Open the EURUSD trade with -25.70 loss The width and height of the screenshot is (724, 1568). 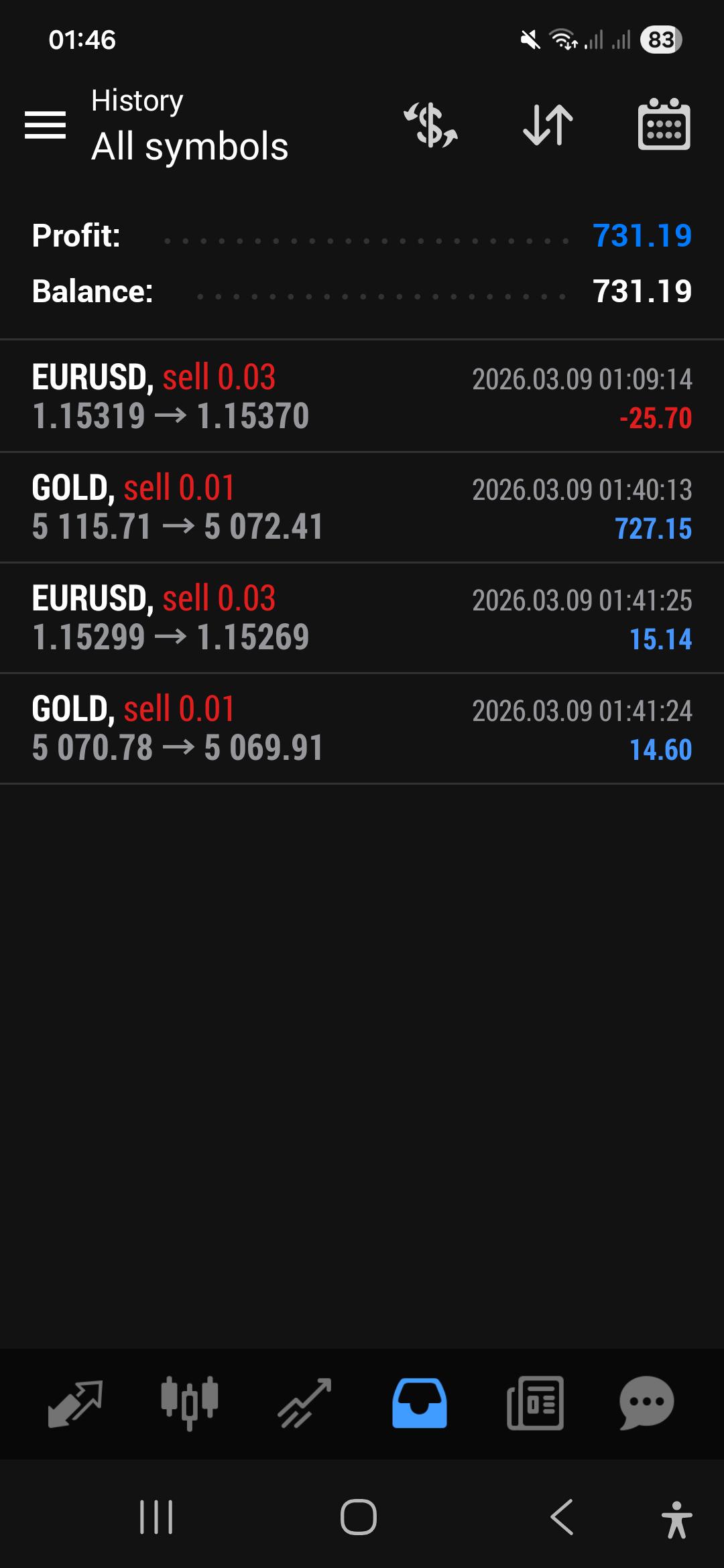362,396
